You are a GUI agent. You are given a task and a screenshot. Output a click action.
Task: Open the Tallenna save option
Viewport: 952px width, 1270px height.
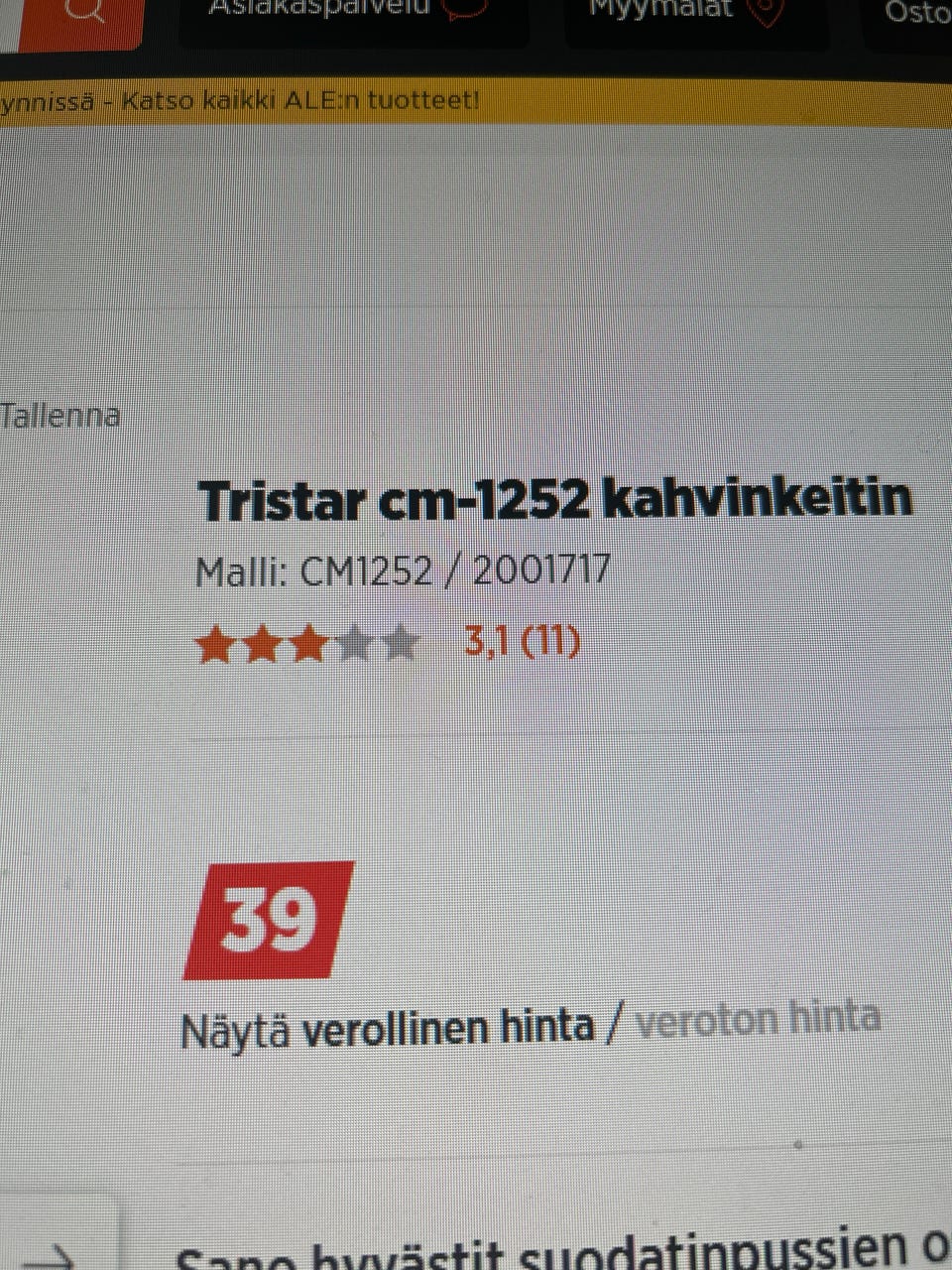coord(59,416)
